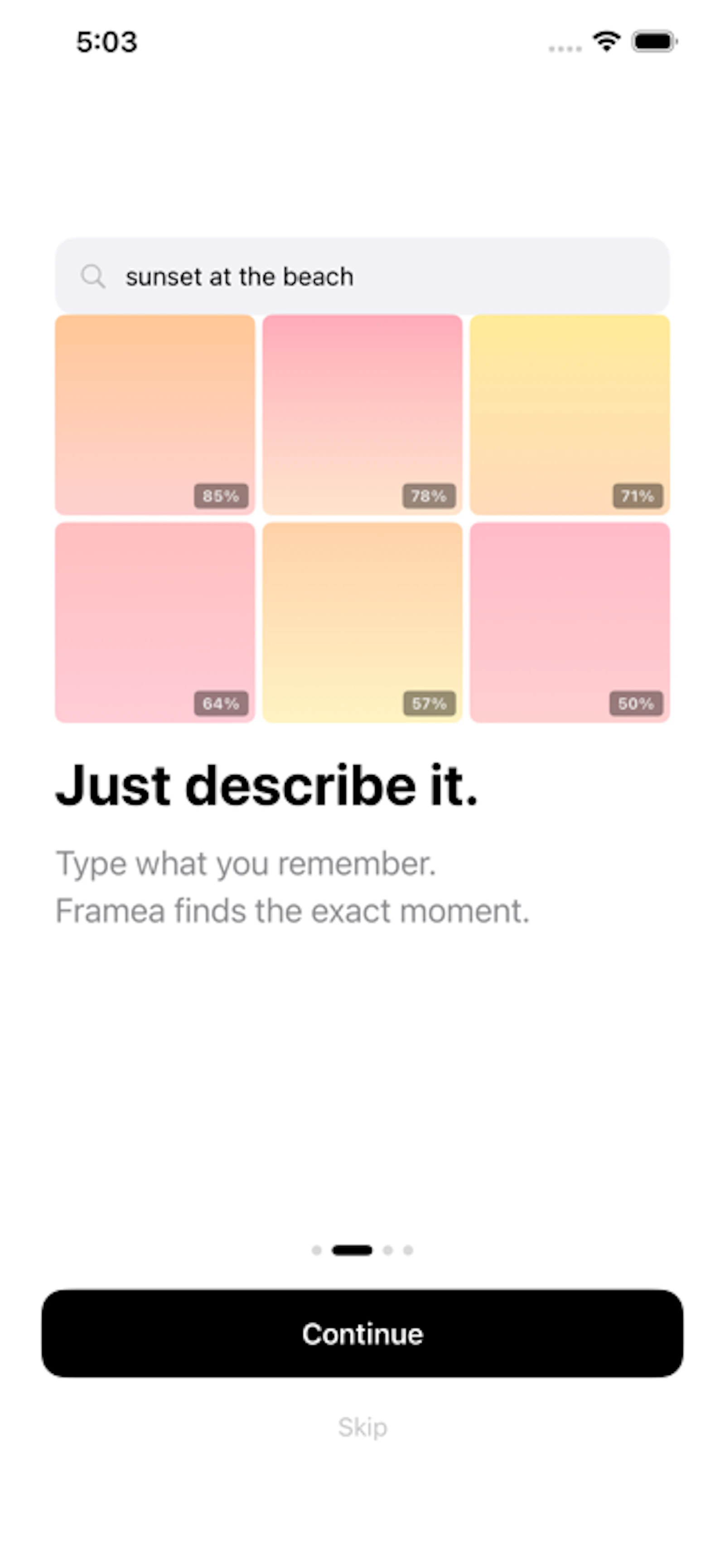The image size is (725, 1568).
Task: Click the clock showing 5:03
Action: (x=106, y=41)
